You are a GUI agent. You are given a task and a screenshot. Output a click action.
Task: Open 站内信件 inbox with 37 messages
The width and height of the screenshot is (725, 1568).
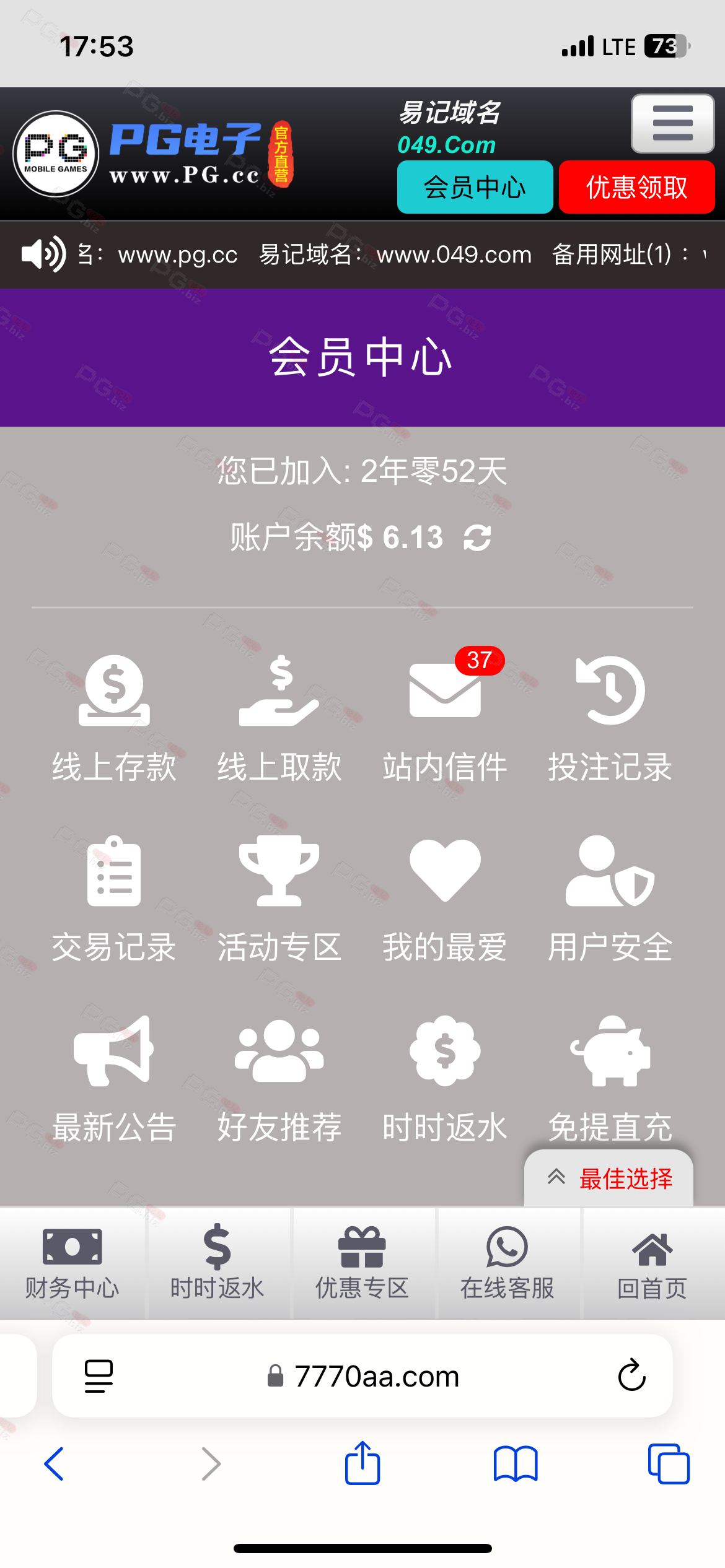tap(445, 718)
